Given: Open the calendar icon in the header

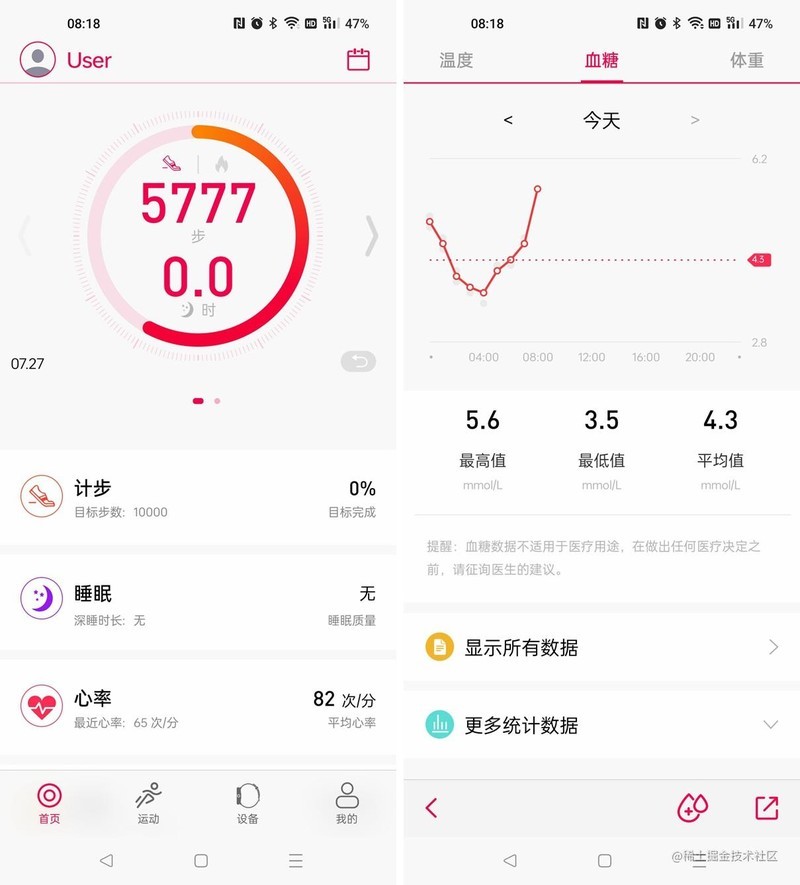Looking at the screenshot, I should [x=357, y=60].
